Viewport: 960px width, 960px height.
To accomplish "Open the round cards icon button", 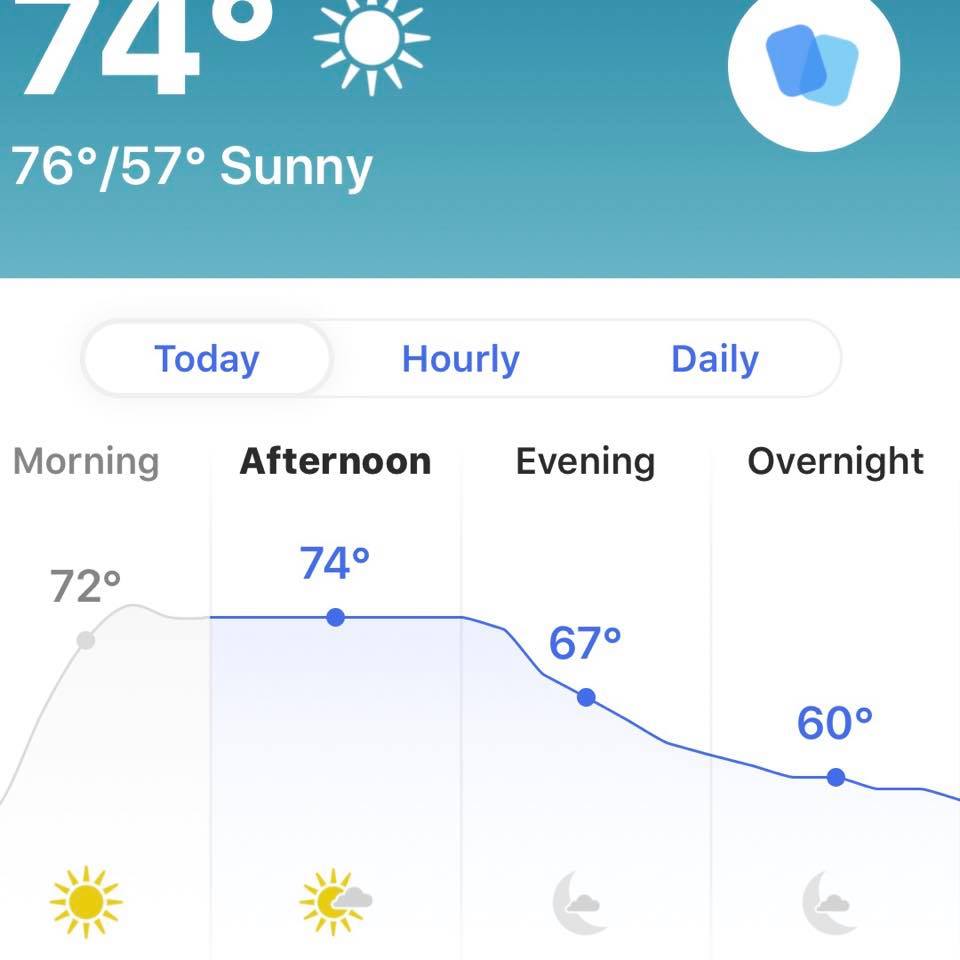I will click(x=814, y=66).
